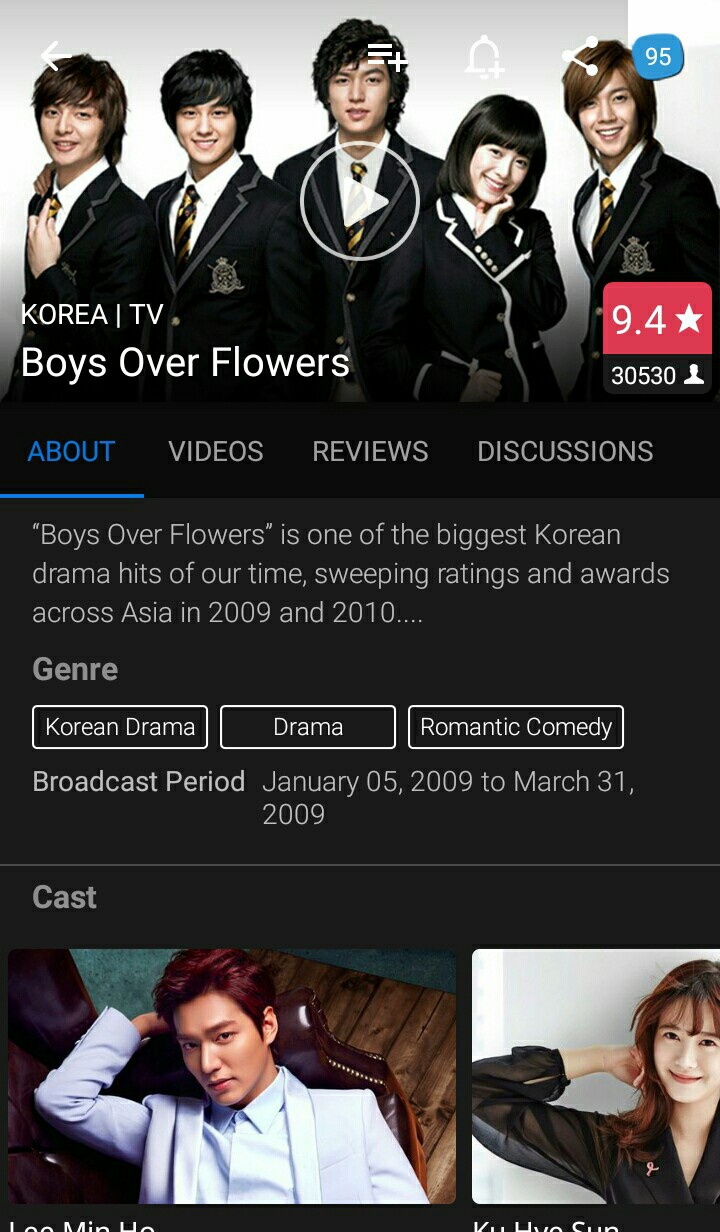Add Boys Over Flowers to a list

coord(387,56)
